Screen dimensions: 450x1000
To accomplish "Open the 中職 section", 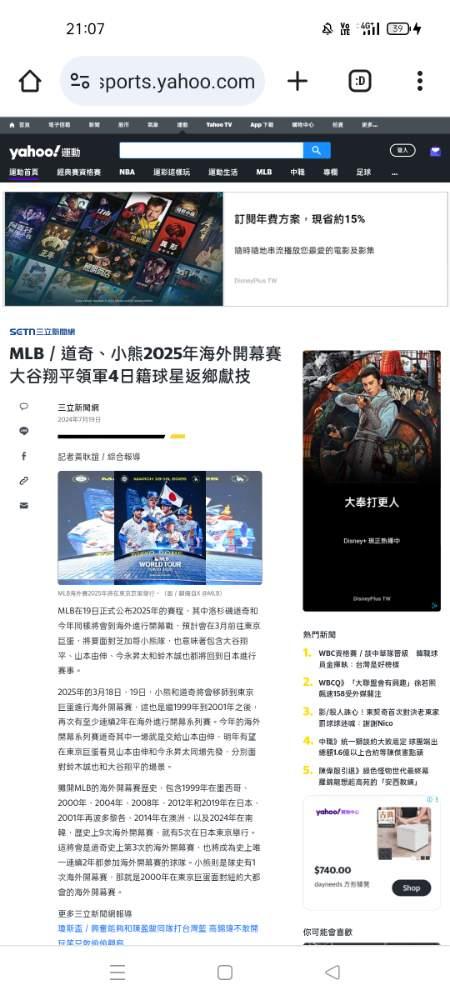I will 297,172.
